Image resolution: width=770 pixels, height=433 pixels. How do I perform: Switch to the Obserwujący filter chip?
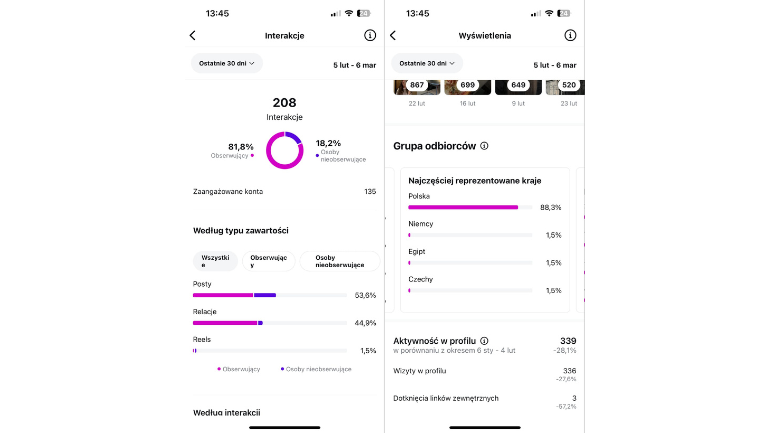tap(268, 261)
